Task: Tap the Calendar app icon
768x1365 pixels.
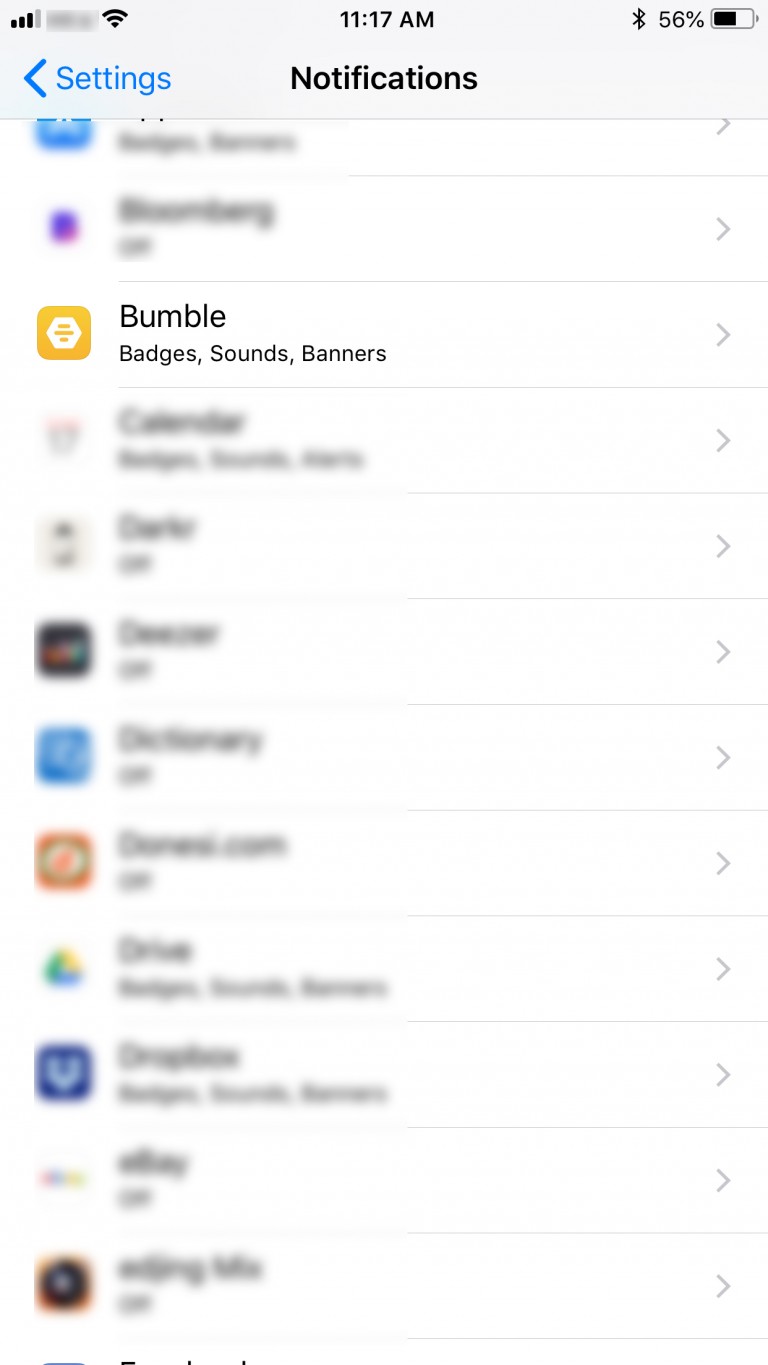Action: coord(63,438)
